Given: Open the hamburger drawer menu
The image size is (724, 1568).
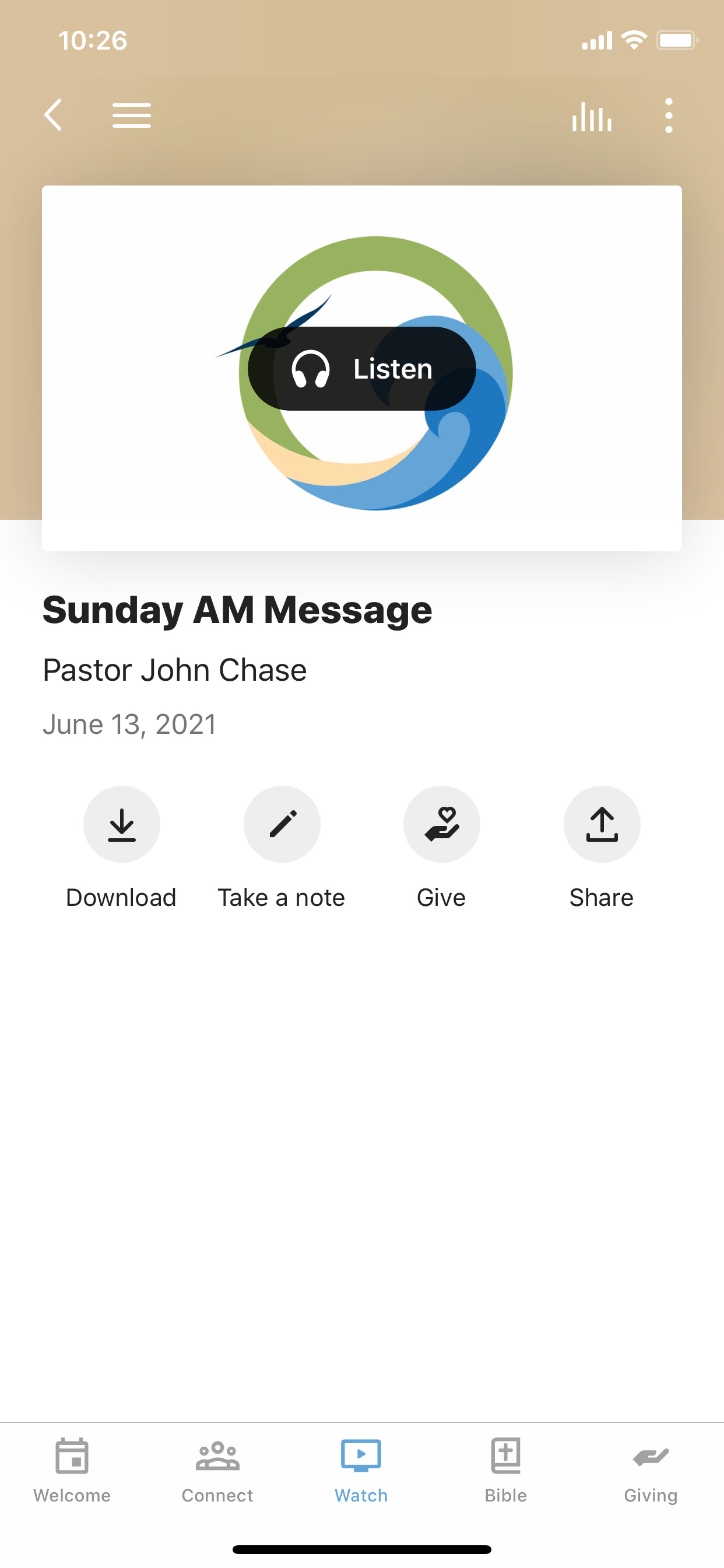Looking at the screenshot, I should tap(131, 115).
